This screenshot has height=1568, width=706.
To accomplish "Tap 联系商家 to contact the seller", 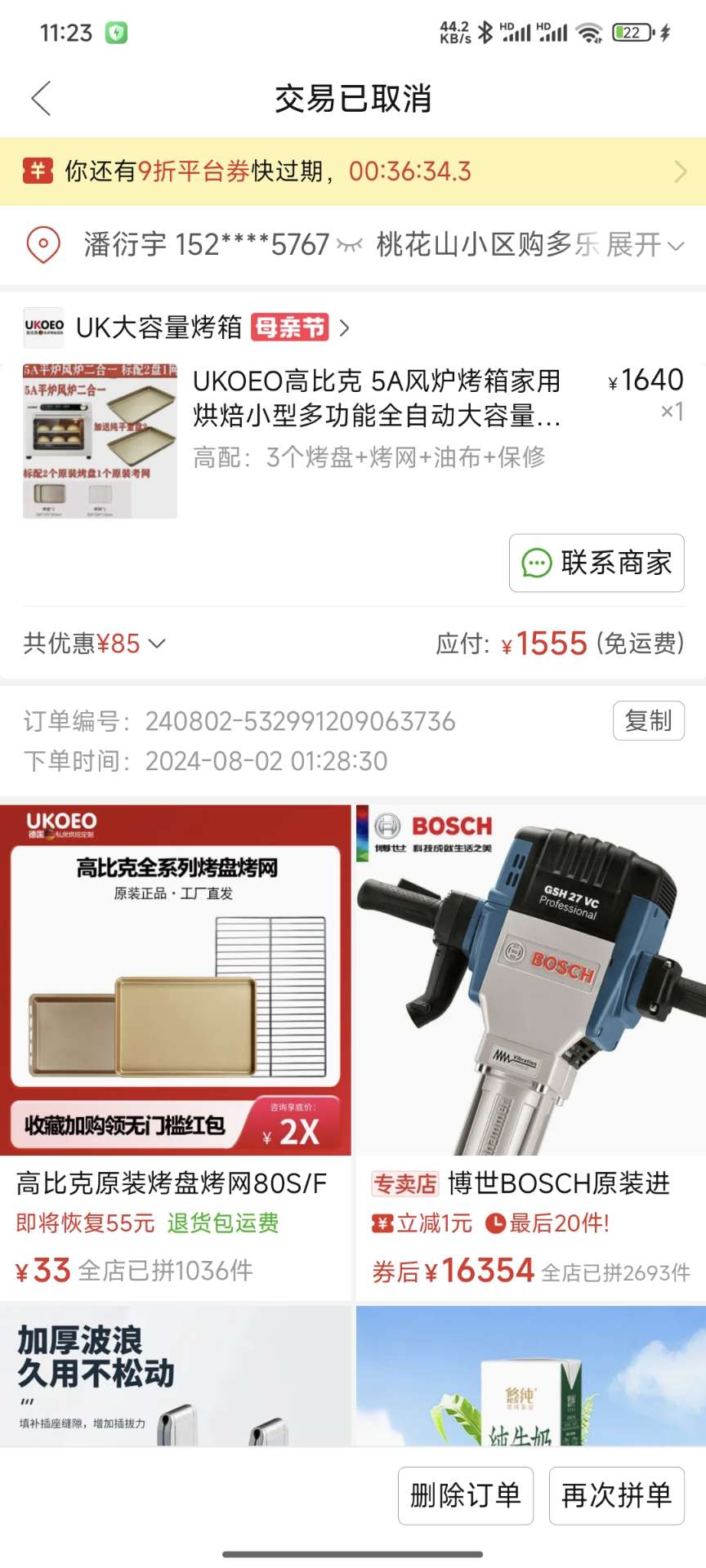I will coord(597,563).
